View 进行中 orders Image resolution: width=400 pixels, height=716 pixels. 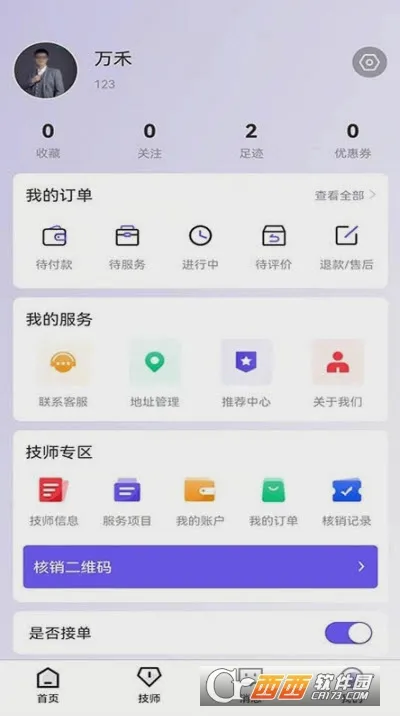[x=200, y=247]
